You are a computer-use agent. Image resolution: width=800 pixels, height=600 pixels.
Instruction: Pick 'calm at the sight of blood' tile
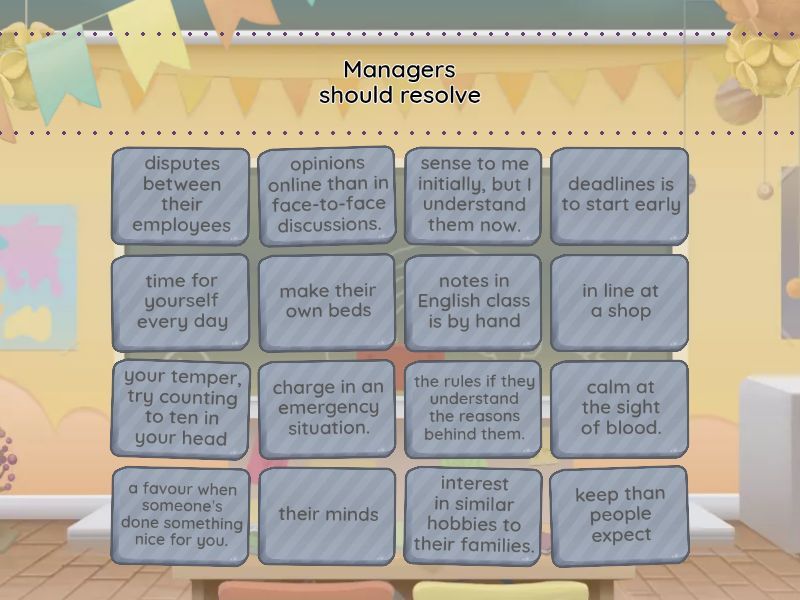tap(620, 408)
